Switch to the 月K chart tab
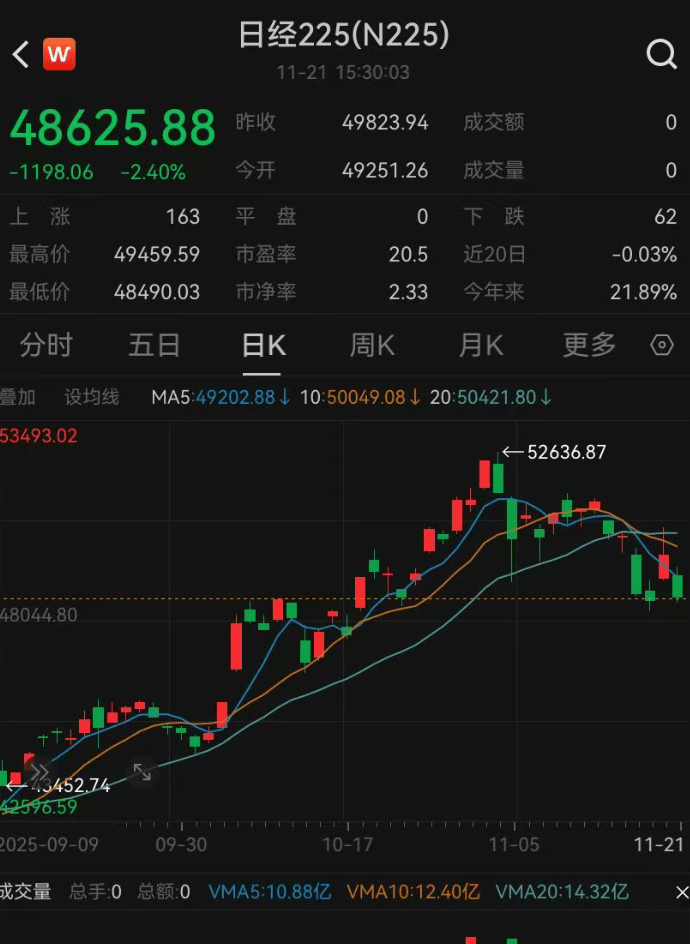 pos(481,346)
